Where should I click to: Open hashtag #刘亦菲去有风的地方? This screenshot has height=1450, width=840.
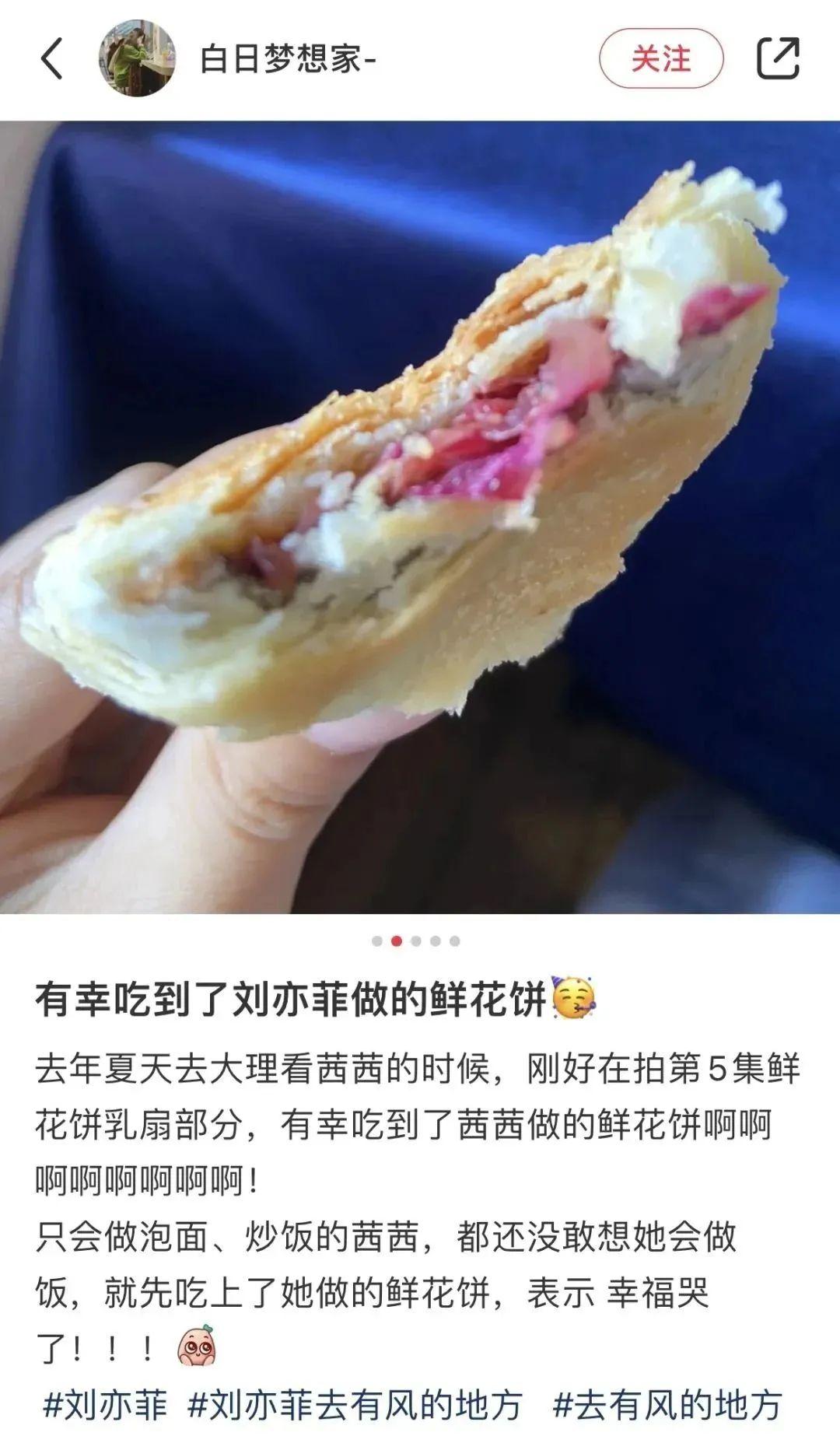tap(355, 1405)
